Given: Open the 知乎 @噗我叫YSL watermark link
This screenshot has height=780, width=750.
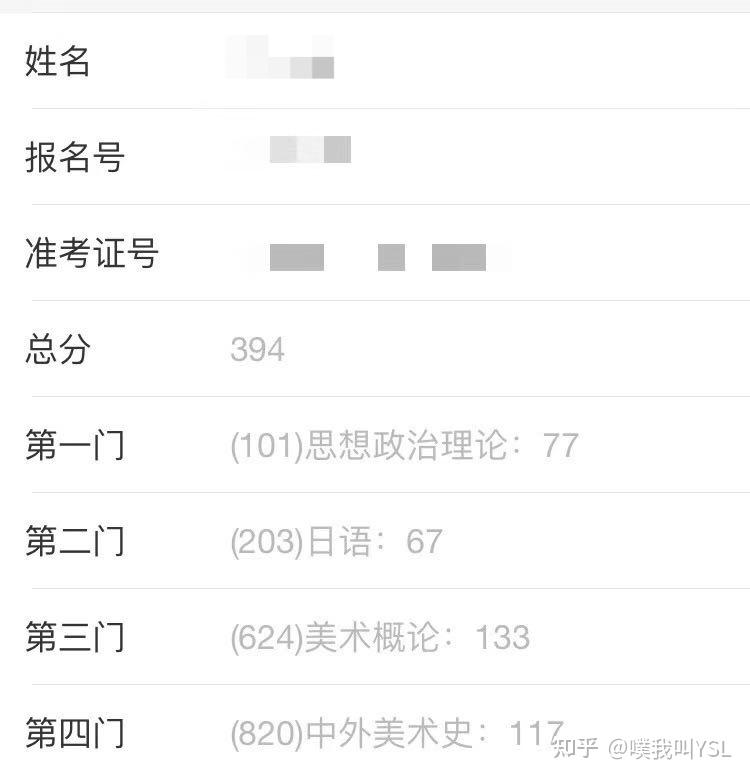Looking at the screenshot, I should [645, 749].
